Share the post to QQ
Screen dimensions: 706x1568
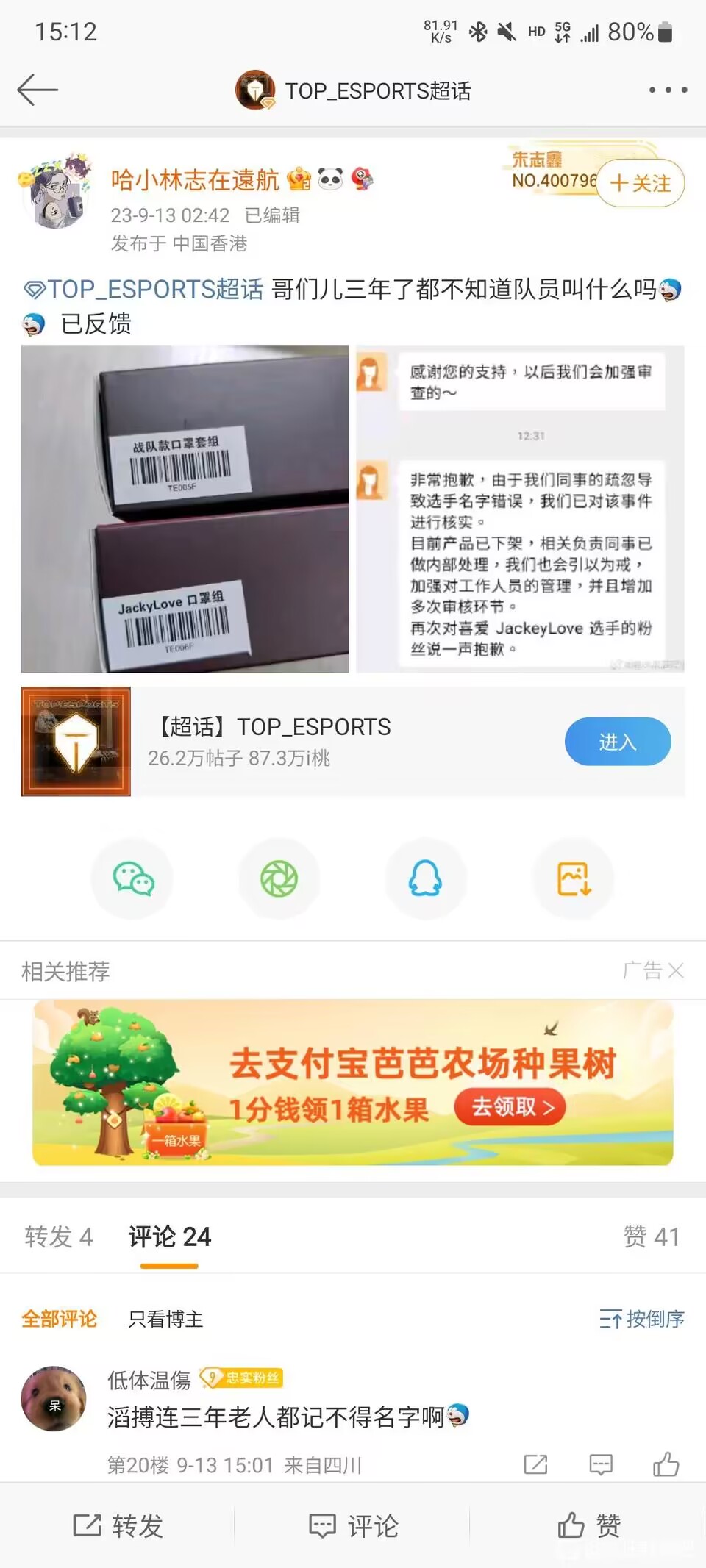pyautogui.click(x=425, y=878)
